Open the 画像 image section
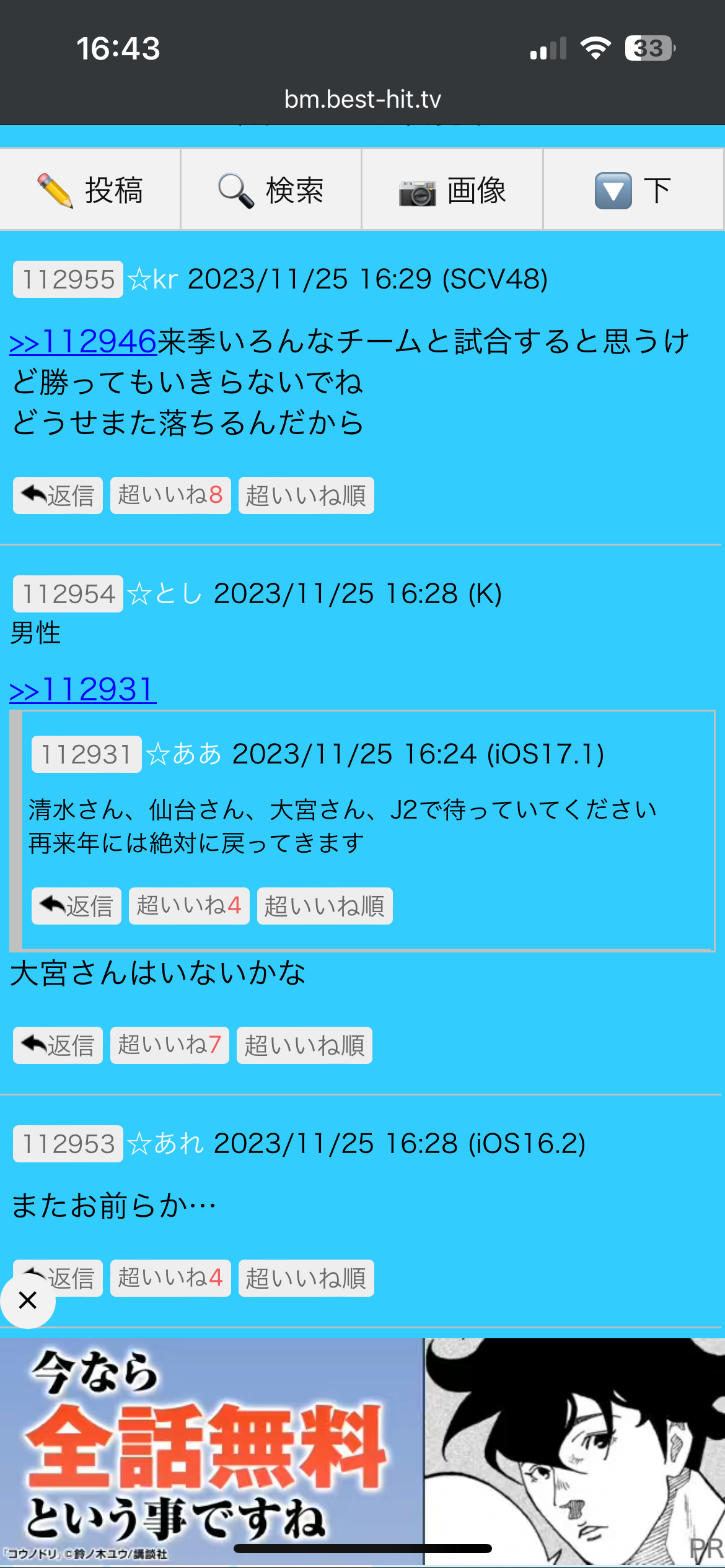This screenshot has width=725, height=1568. coord(452,189)
